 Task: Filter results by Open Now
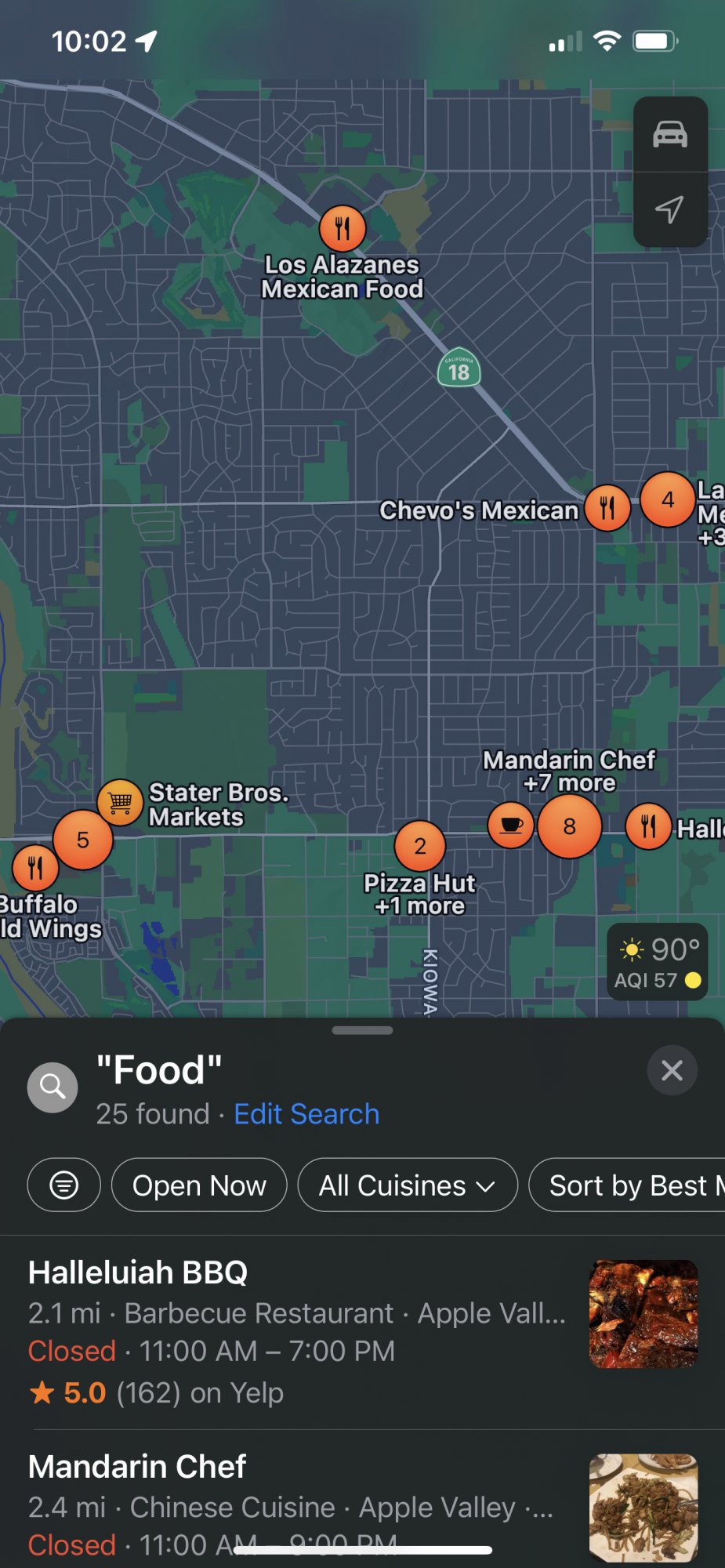point(199,1185)
